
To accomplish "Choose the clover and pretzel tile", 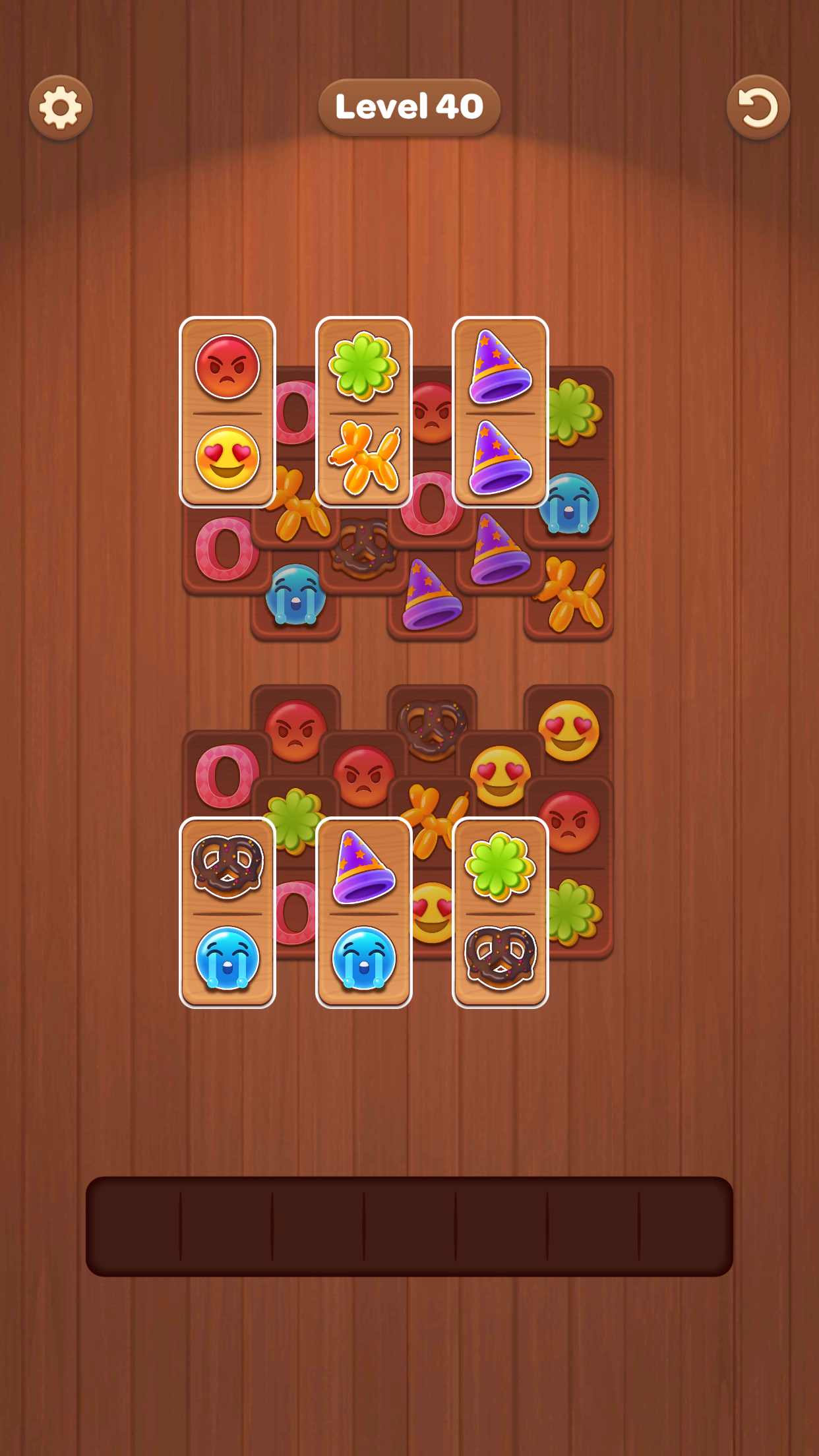I will pyautogui.click(x=501, y=913).
